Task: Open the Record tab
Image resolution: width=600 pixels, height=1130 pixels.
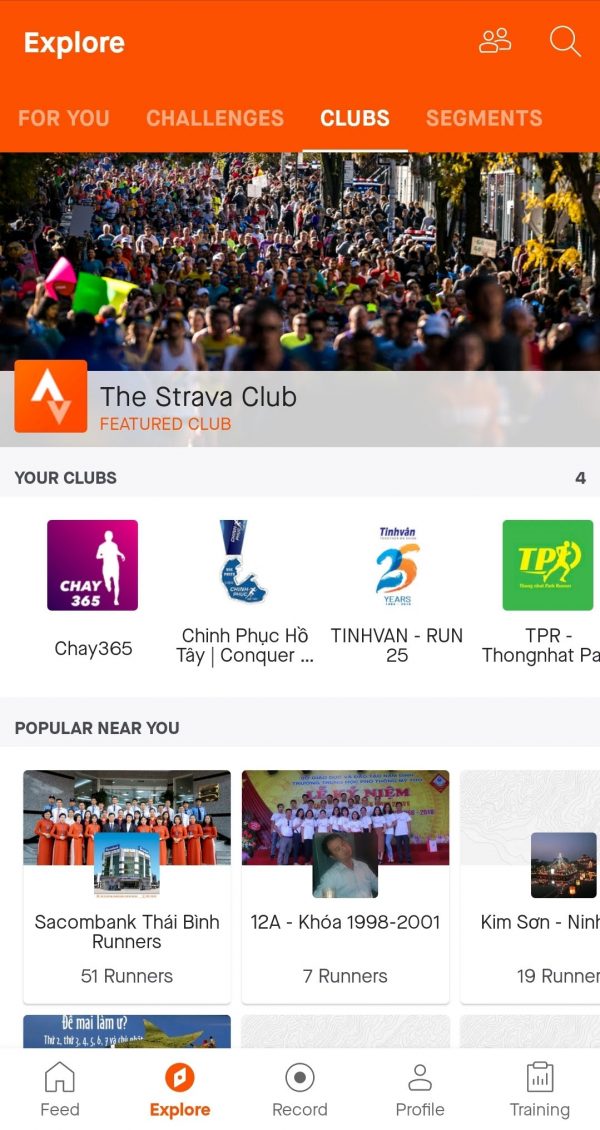Action: click(x=300, y=1089)
